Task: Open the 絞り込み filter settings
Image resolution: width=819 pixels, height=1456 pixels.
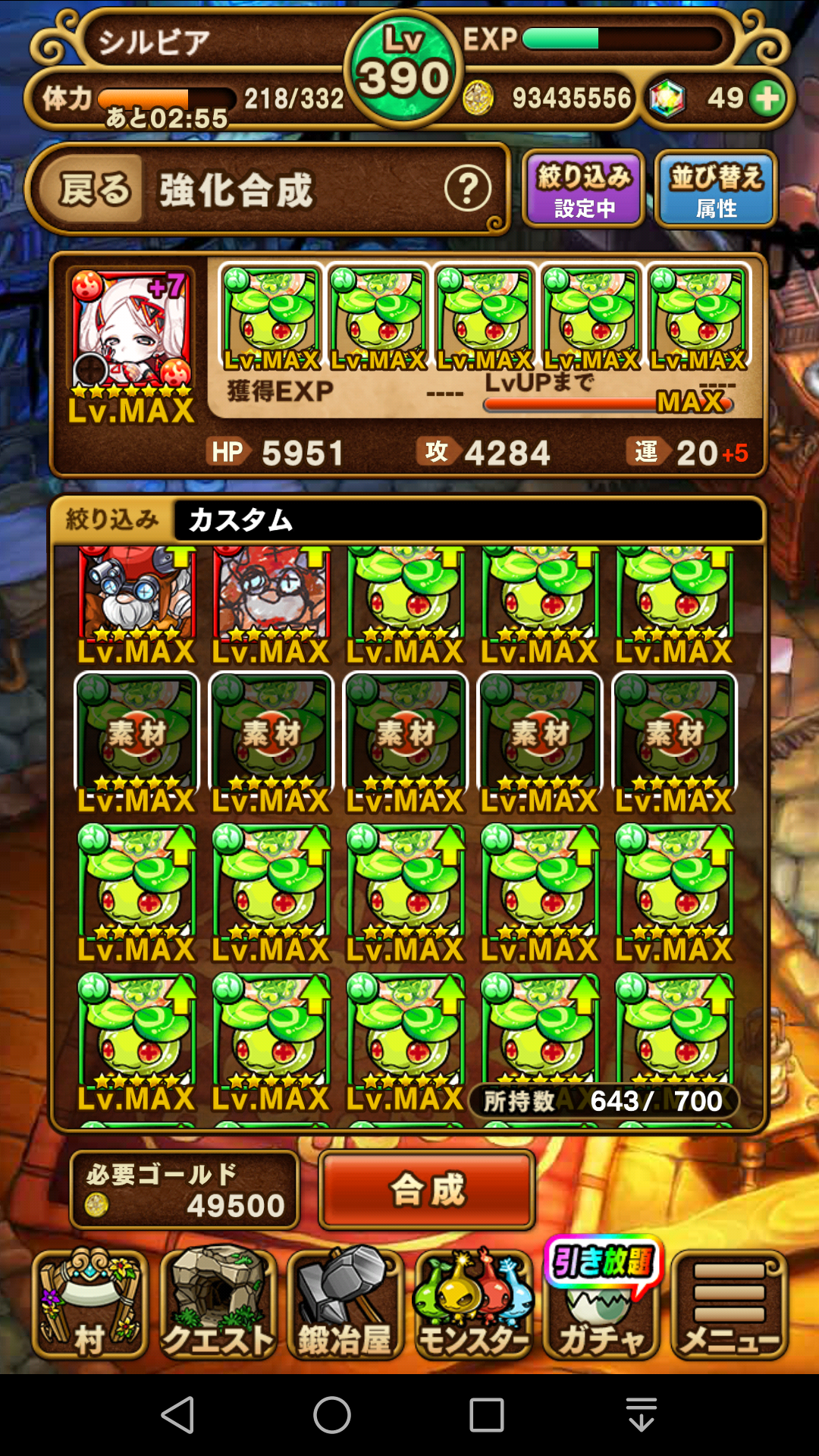Action: pyautogui.click(x=583, y=190)
